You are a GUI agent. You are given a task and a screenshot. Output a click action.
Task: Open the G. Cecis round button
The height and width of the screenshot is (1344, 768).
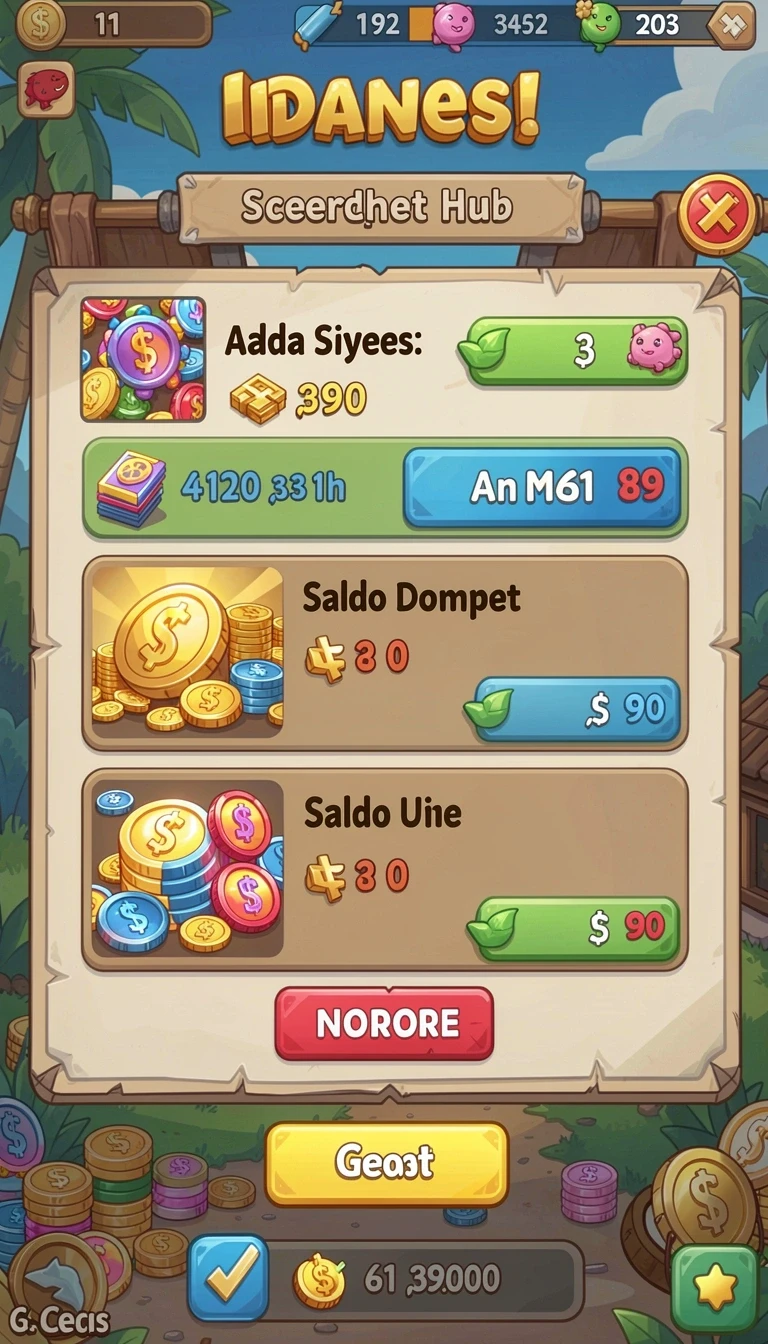(x=57, y=1291)
